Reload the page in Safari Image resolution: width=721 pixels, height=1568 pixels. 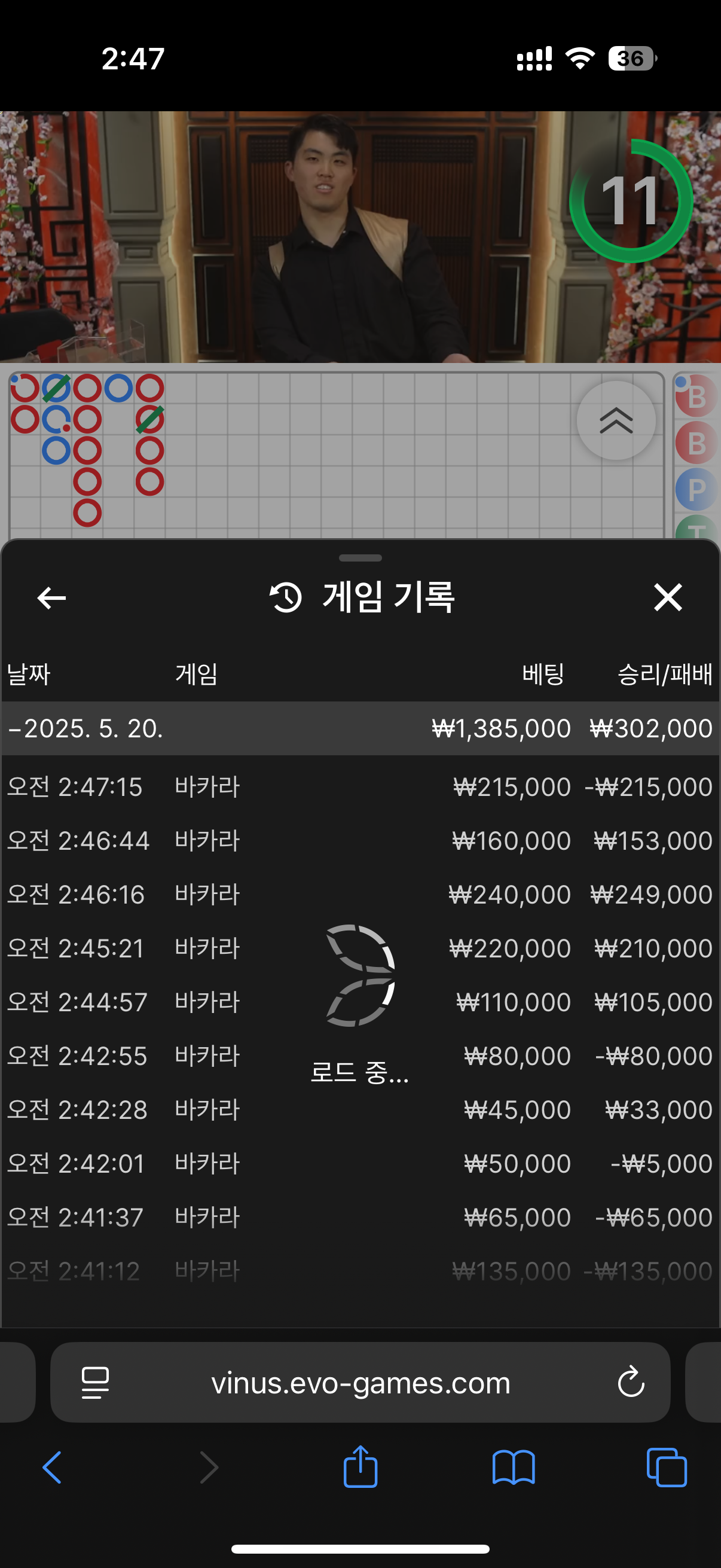[630, 1382]
